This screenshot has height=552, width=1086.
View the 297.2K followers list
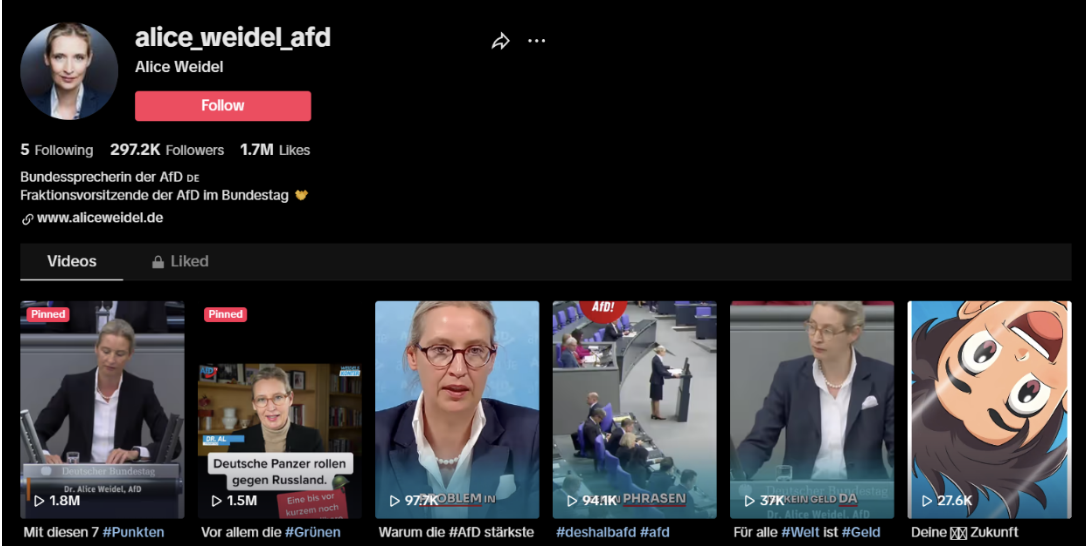167,150
